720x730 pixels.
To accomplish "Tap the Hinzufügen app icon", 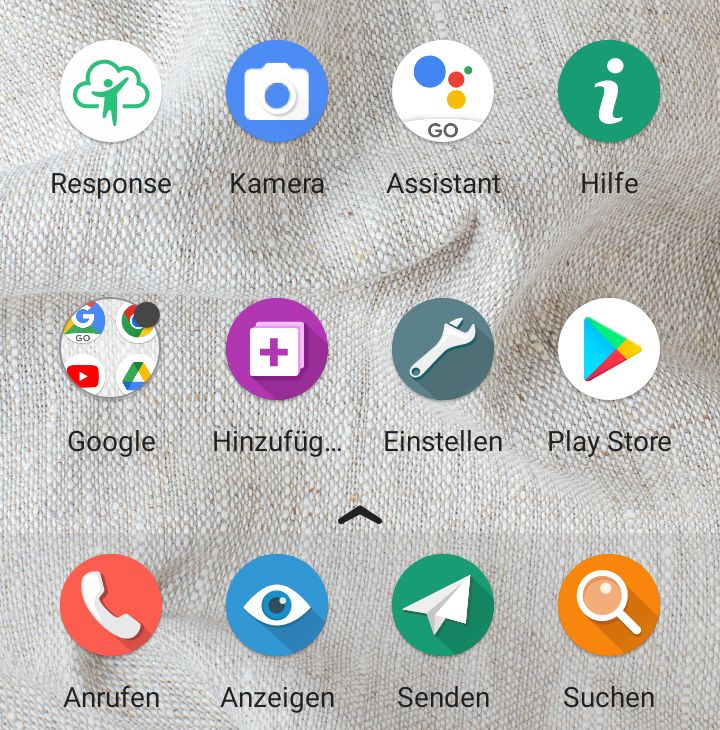I will click(x=277, y=349).
